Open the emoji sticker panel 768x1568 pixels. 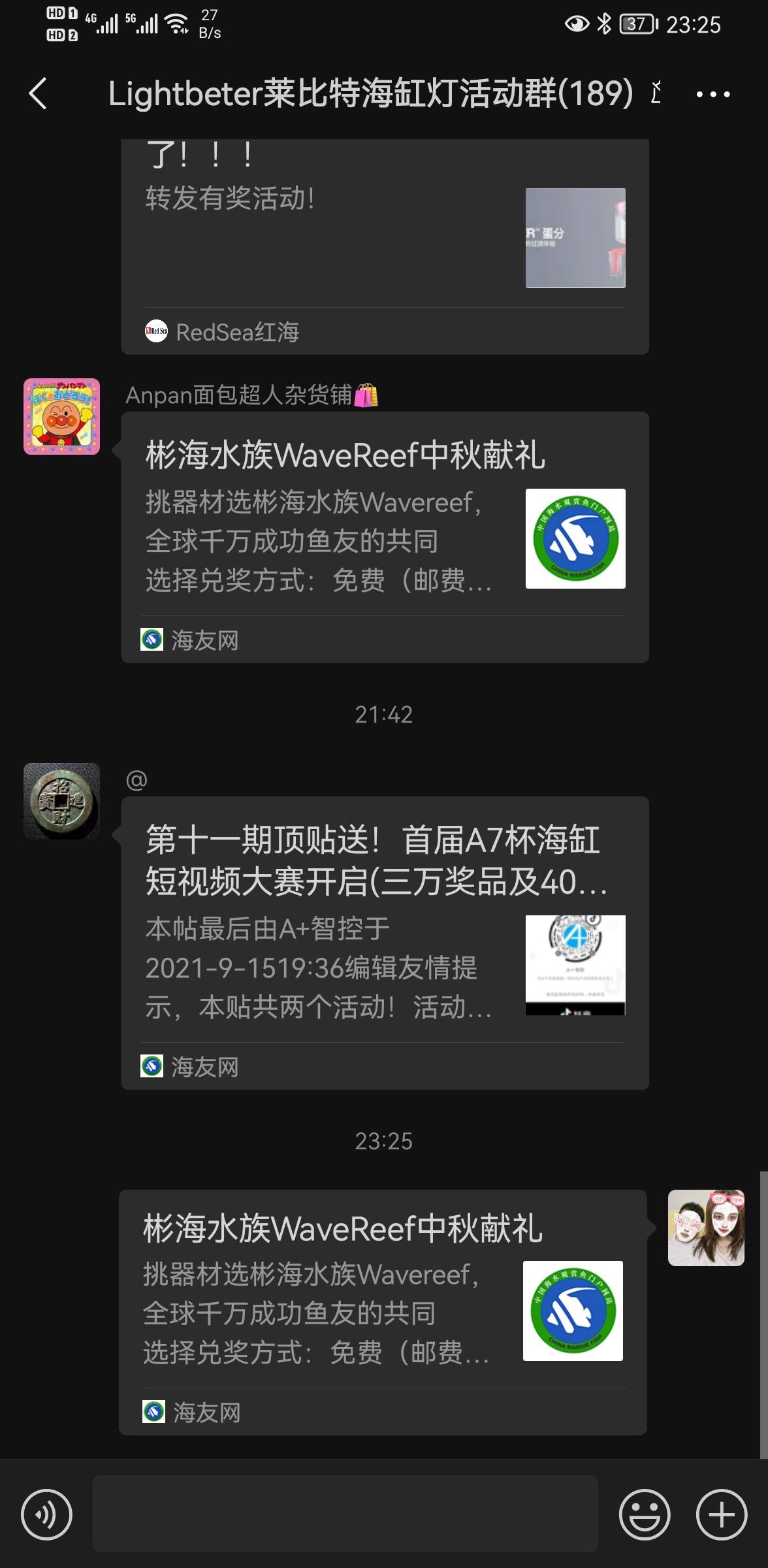point(645,1514)
